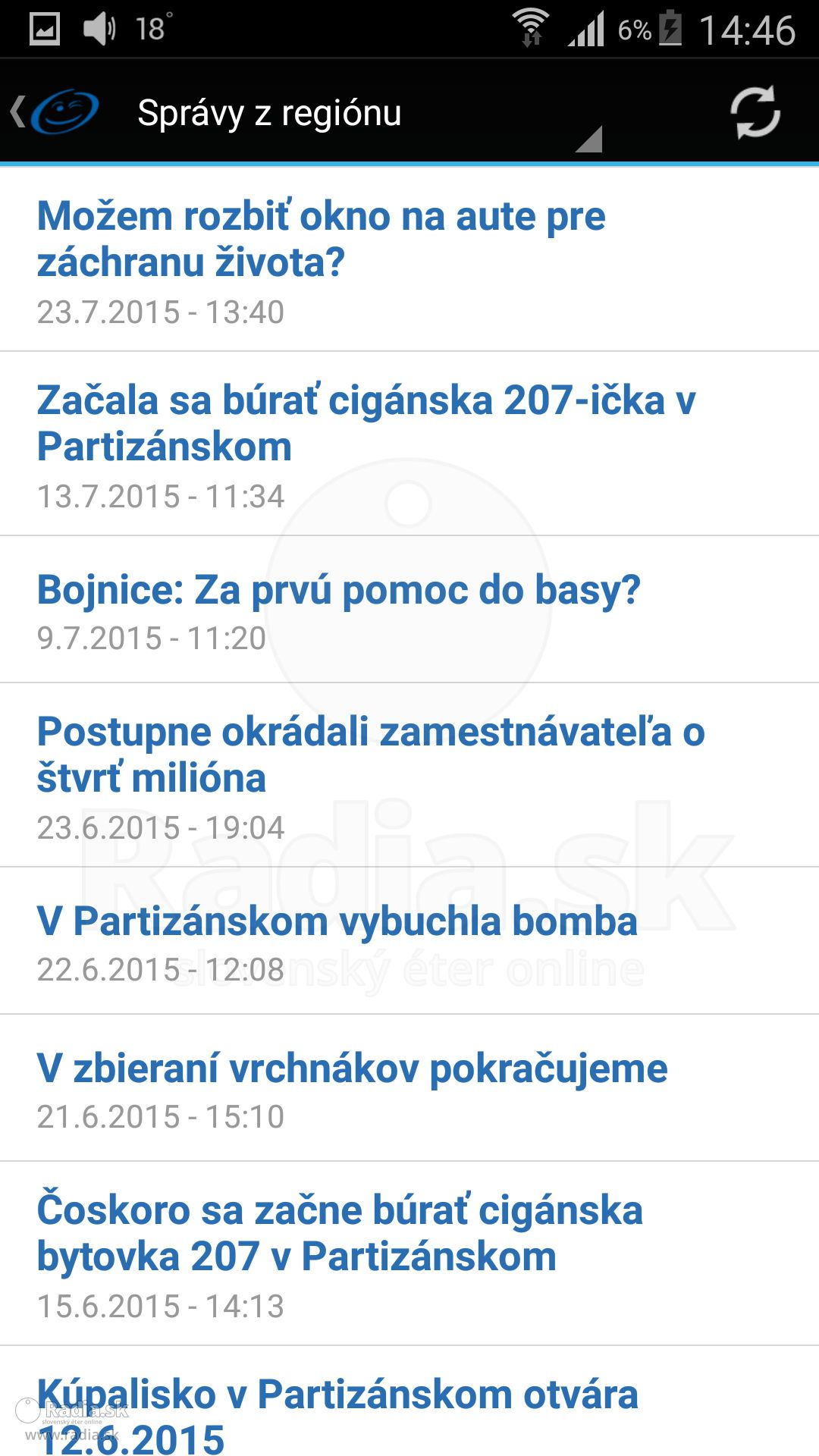The height and width of the screenshot is (1456, 819).
Task: Select 'Kúpalisko v Partizánskom otvára' news item
Action: click(409, 1402)
